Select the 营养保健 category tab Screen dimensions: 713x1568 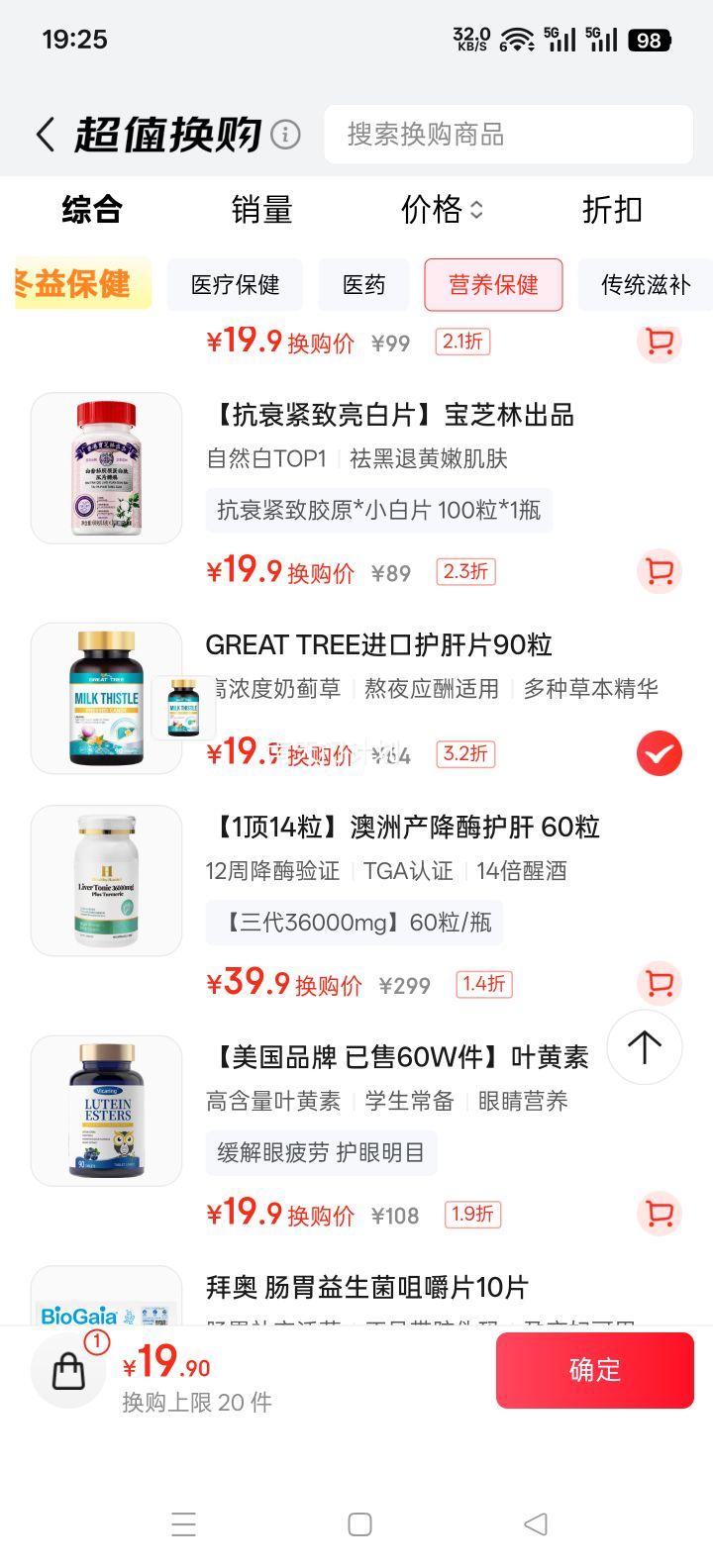coord(494,285)
